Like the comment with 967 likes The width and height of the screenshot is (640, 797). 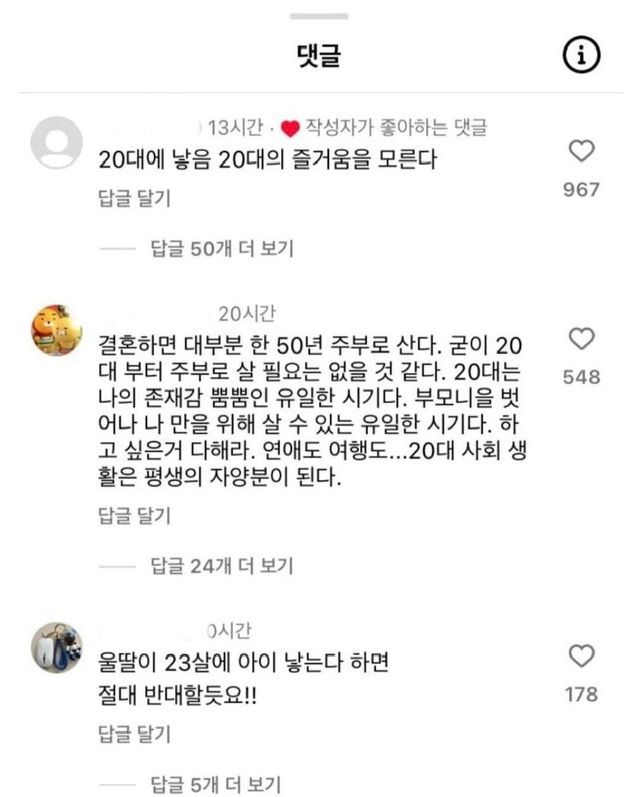pos(581,152)
